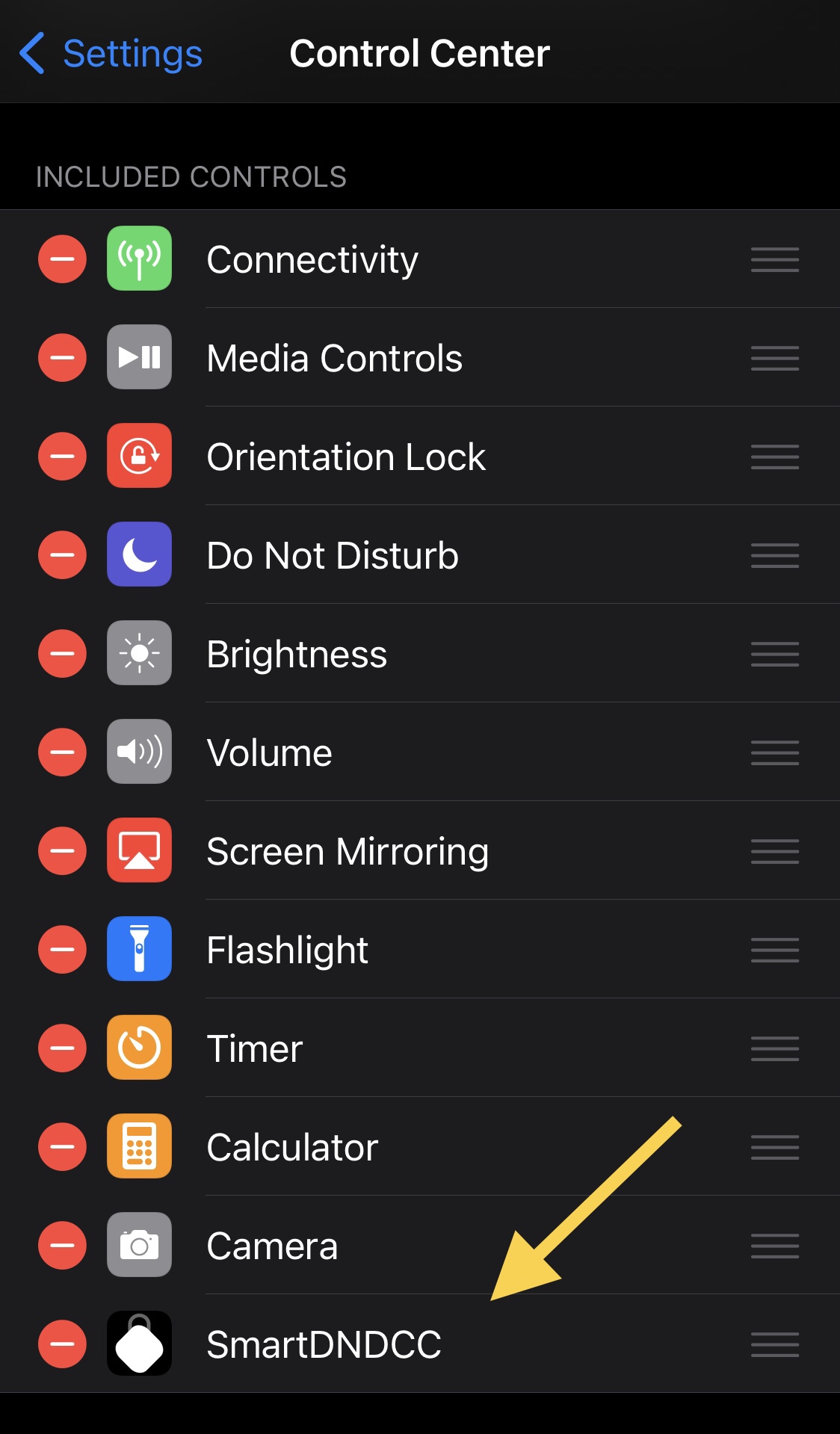
Task: Tap the minus button beside Flashlight
Action: coord(62,950)
